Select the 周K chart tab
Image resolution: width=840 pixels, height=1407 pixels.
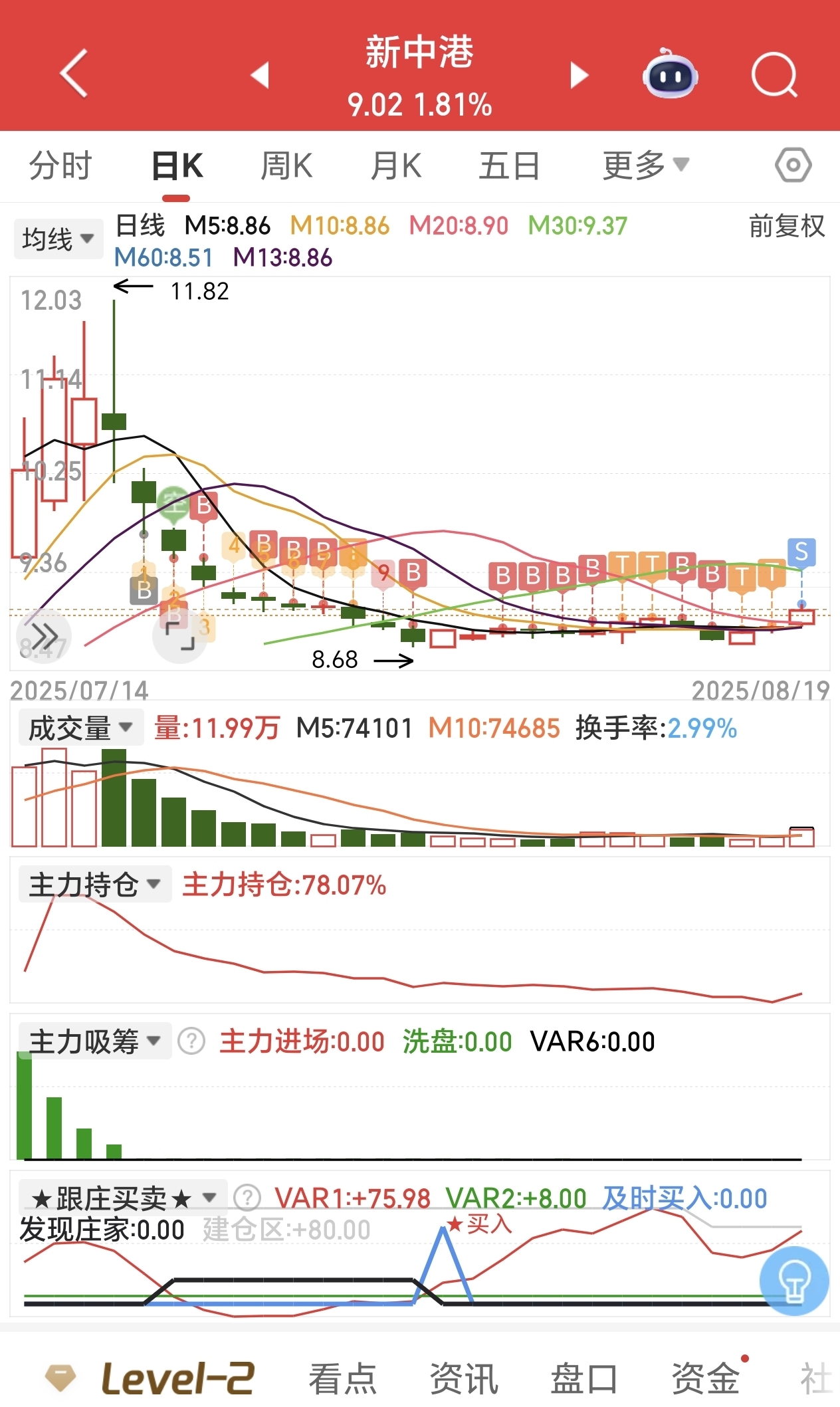coord(286,165)
